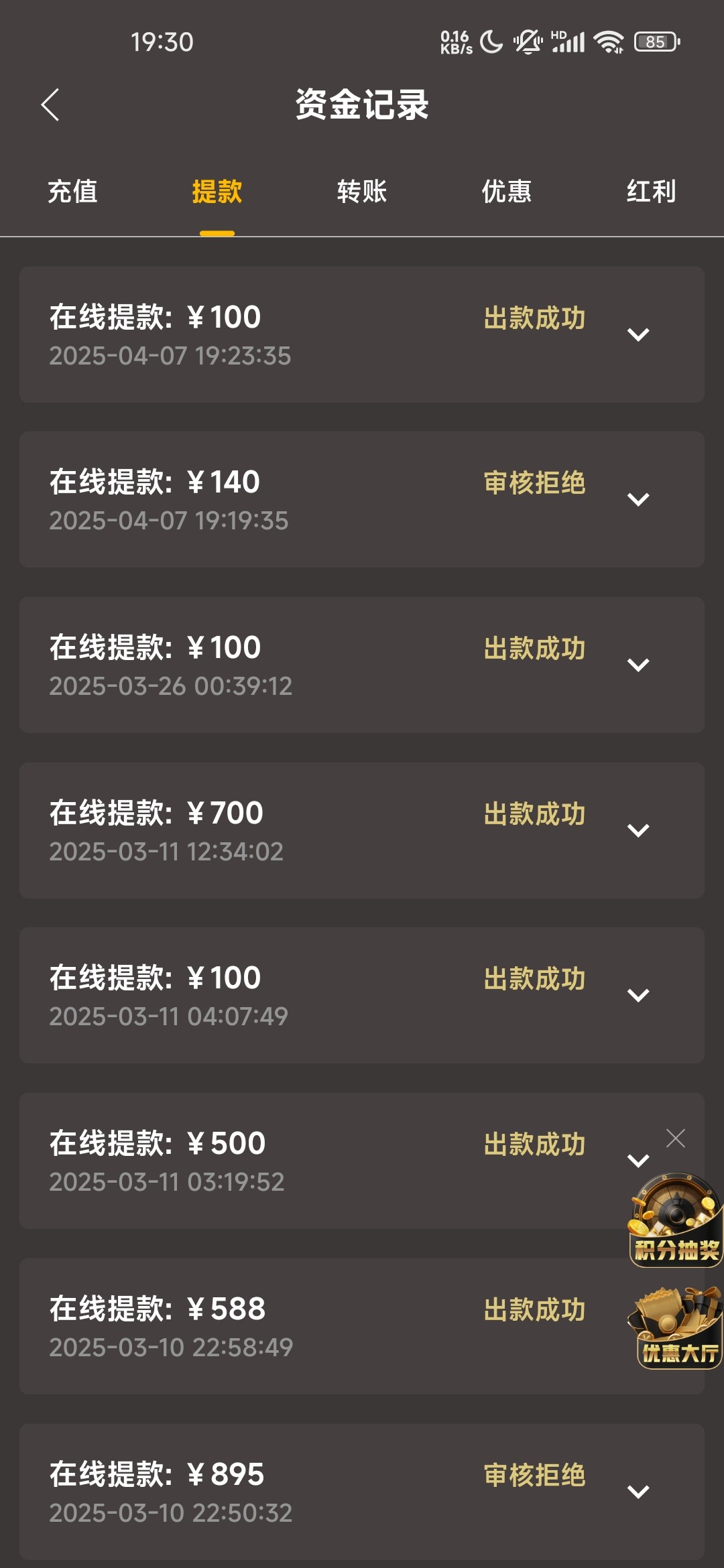Switch to the 充值 tab
Image resolution: width=724 pixels, height=1568 pixels.
[72, 192]
